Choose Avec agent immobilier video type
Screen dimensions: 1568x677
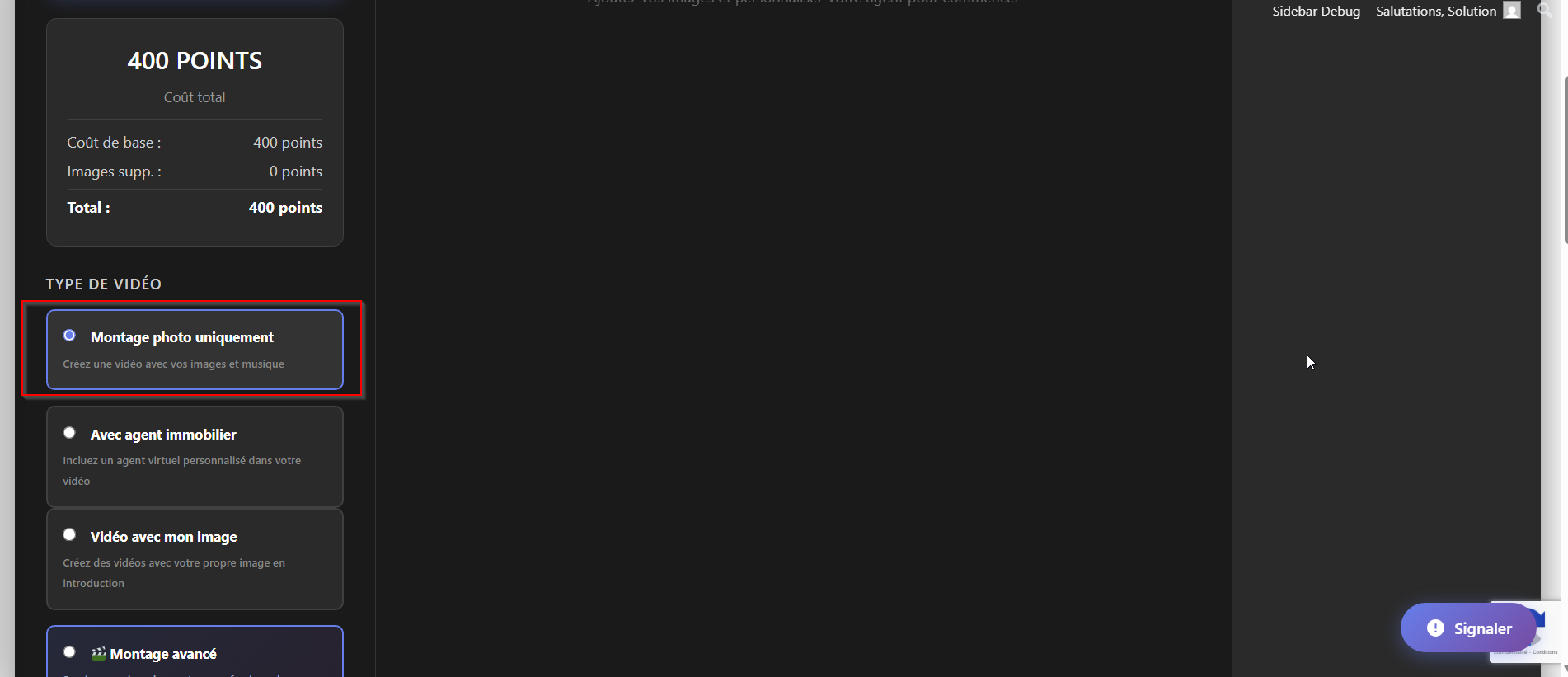click(x=70, y=433)
